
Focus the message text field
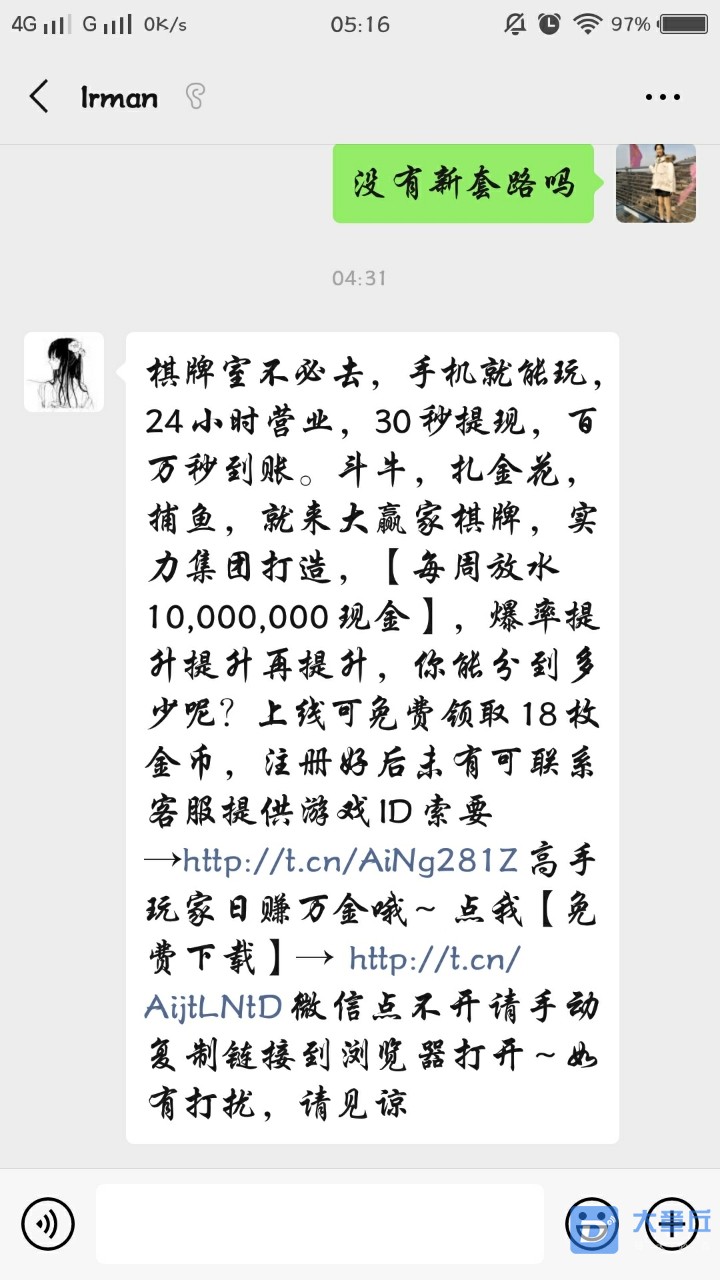tap(320, 1223)
